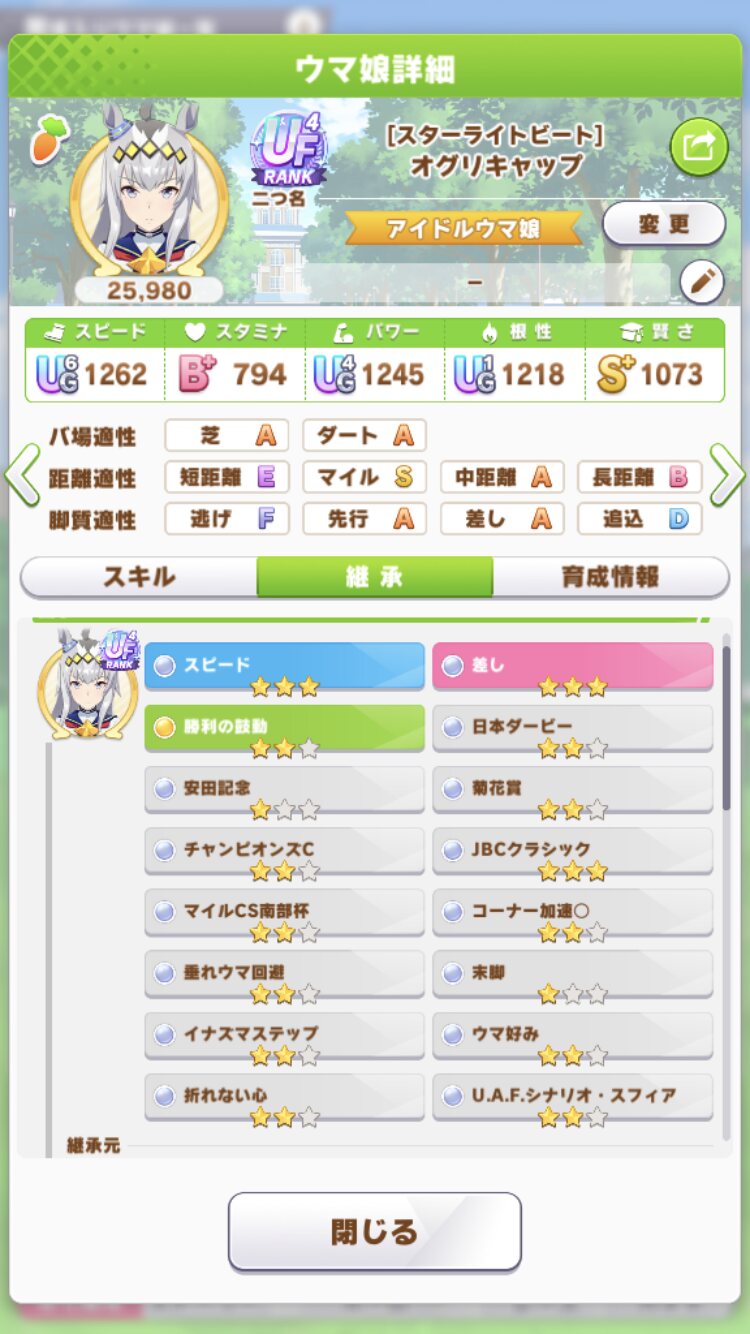The width and height of the screenshot is (750, 1334).
Task: Edit the memo with the pencil icon
Action: (701, 283)
